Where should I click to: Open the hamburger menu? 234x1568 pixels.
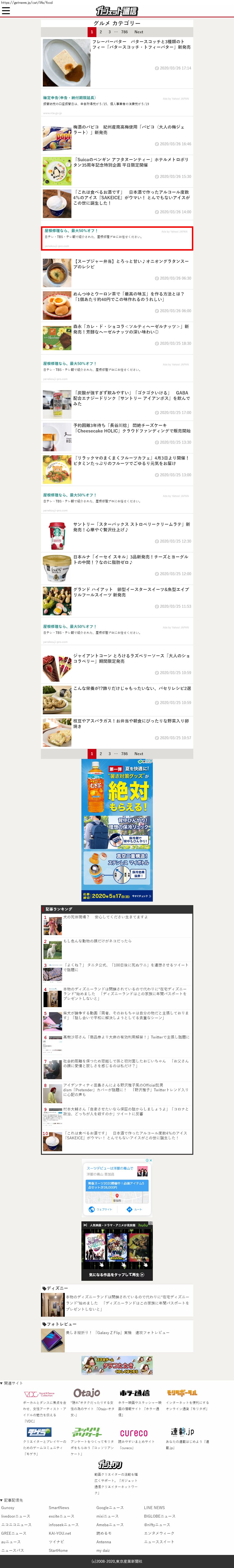tap(6, 11)
